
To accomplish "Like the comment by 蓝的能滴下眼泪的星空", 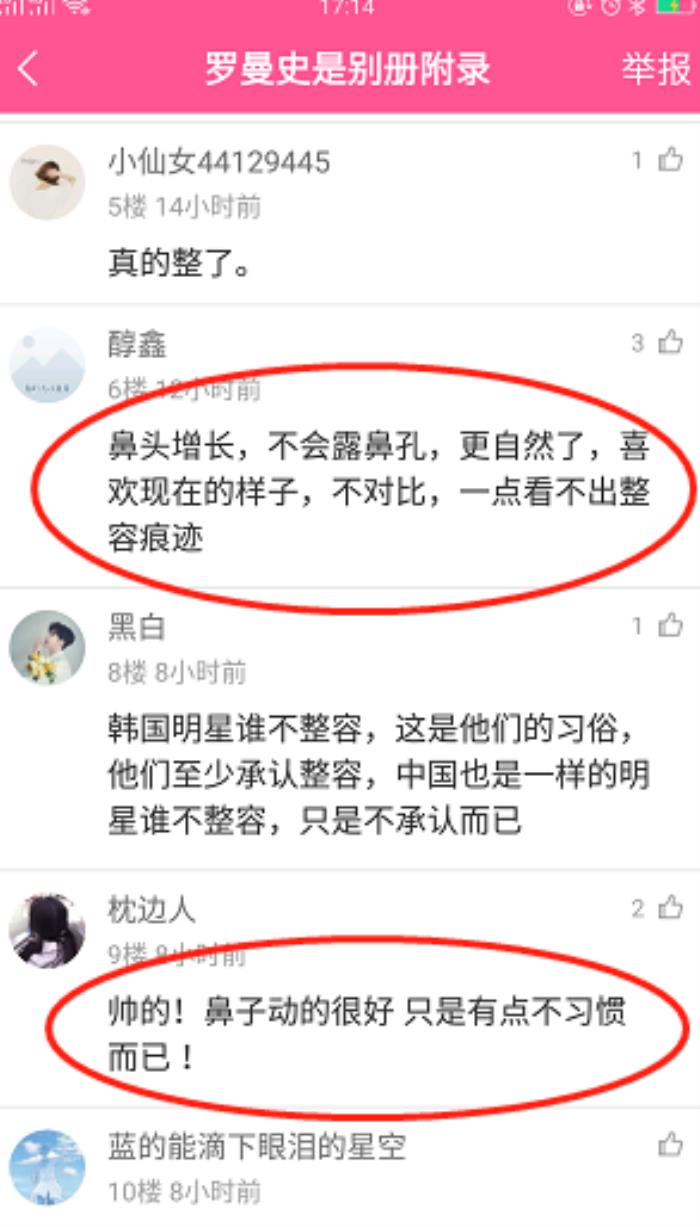I will tap(670, 1144).
